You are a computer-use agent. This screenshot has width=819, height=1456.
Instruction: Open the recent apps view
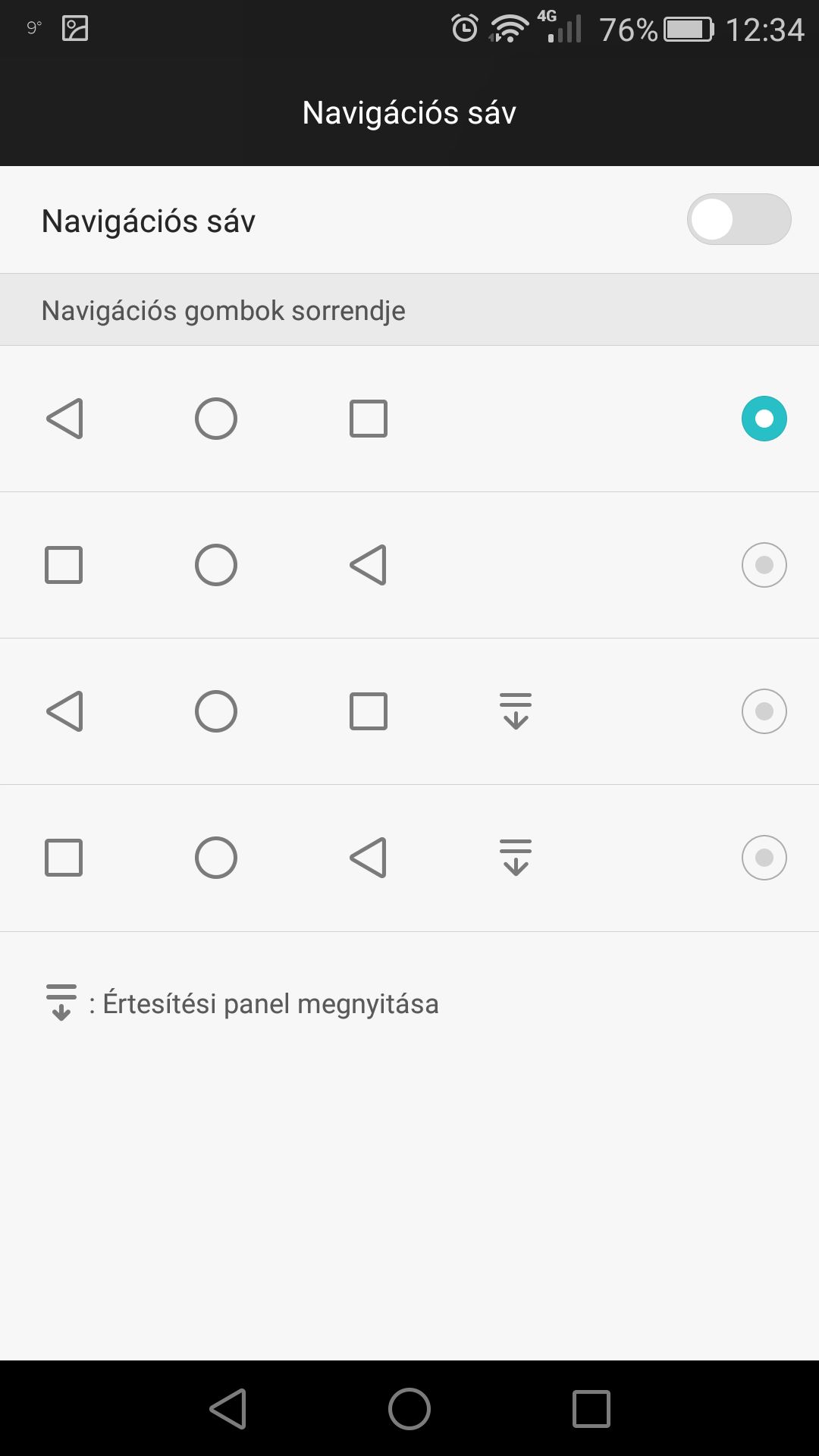591,1409
